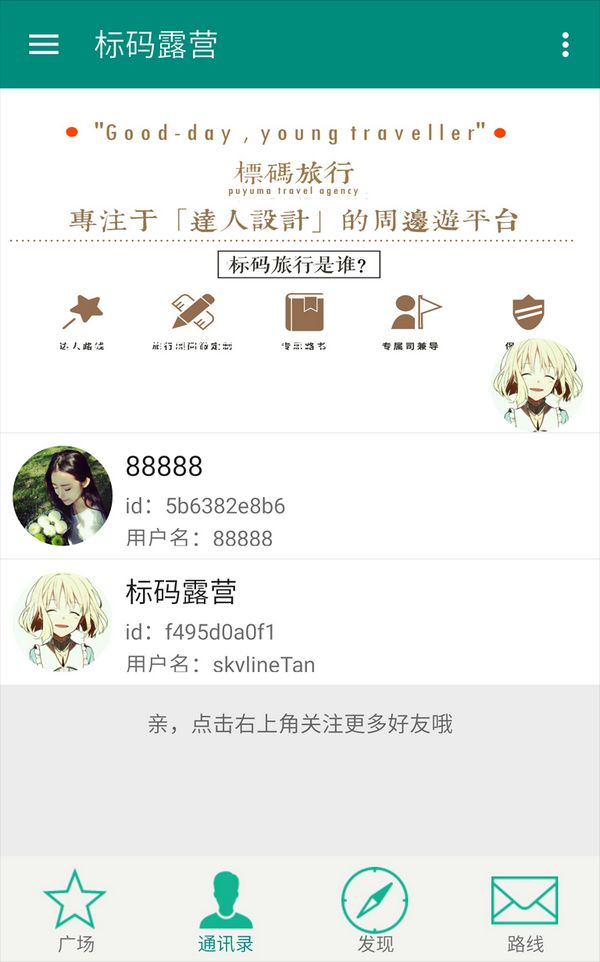Open contact 88888

[300, 496]
